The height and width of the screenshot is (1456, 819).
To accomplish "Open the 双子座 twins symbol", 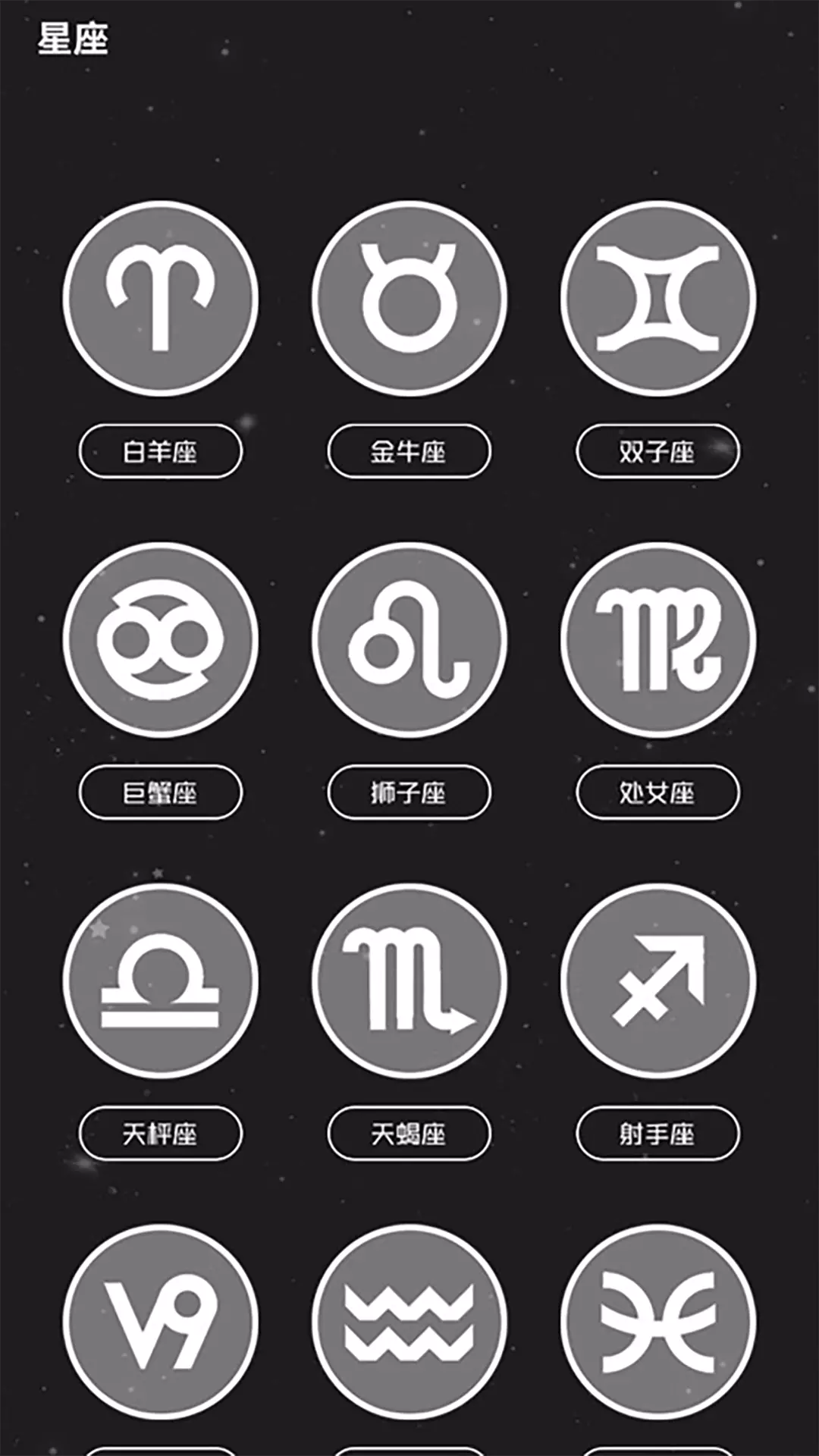I will (x=657, y=299).
